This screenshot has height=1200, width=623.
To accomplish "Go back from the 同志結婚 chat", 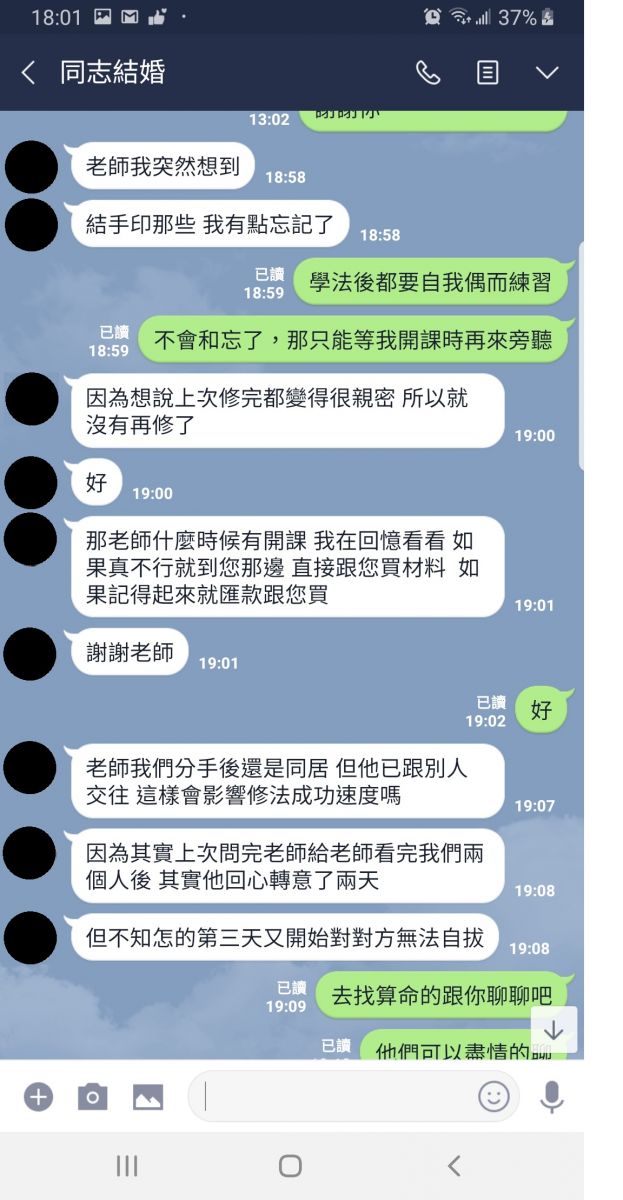I will [x=28, y=72].
